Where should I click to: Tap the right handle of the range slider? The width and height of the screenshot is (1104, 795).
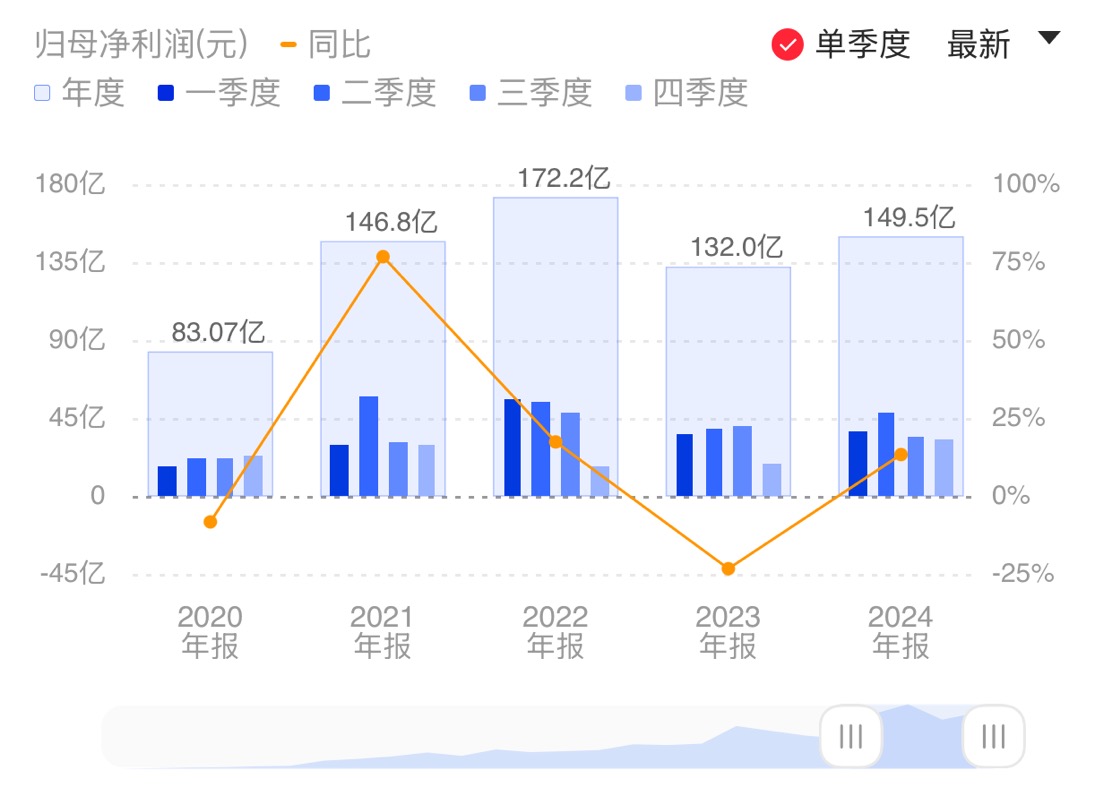pos(993,737)
